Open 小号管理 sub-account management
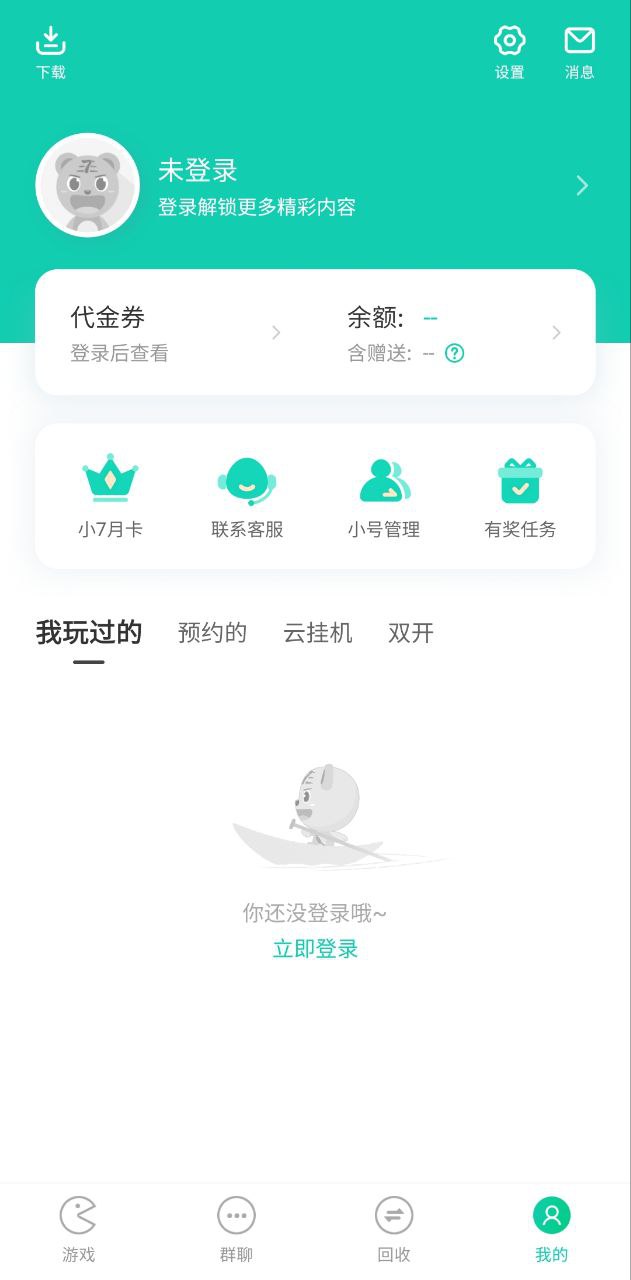 click(384, 497)
